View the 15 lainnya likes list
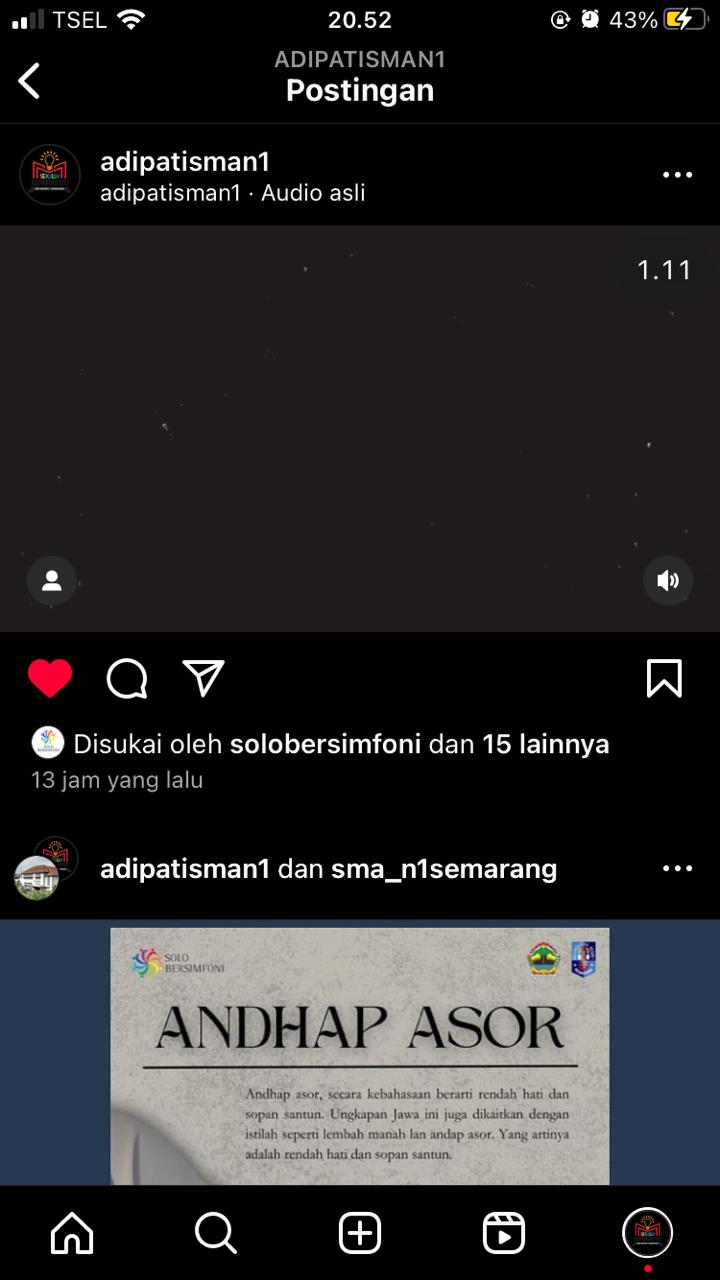Viewport: 720px width, 1280px height. (545, 744)
